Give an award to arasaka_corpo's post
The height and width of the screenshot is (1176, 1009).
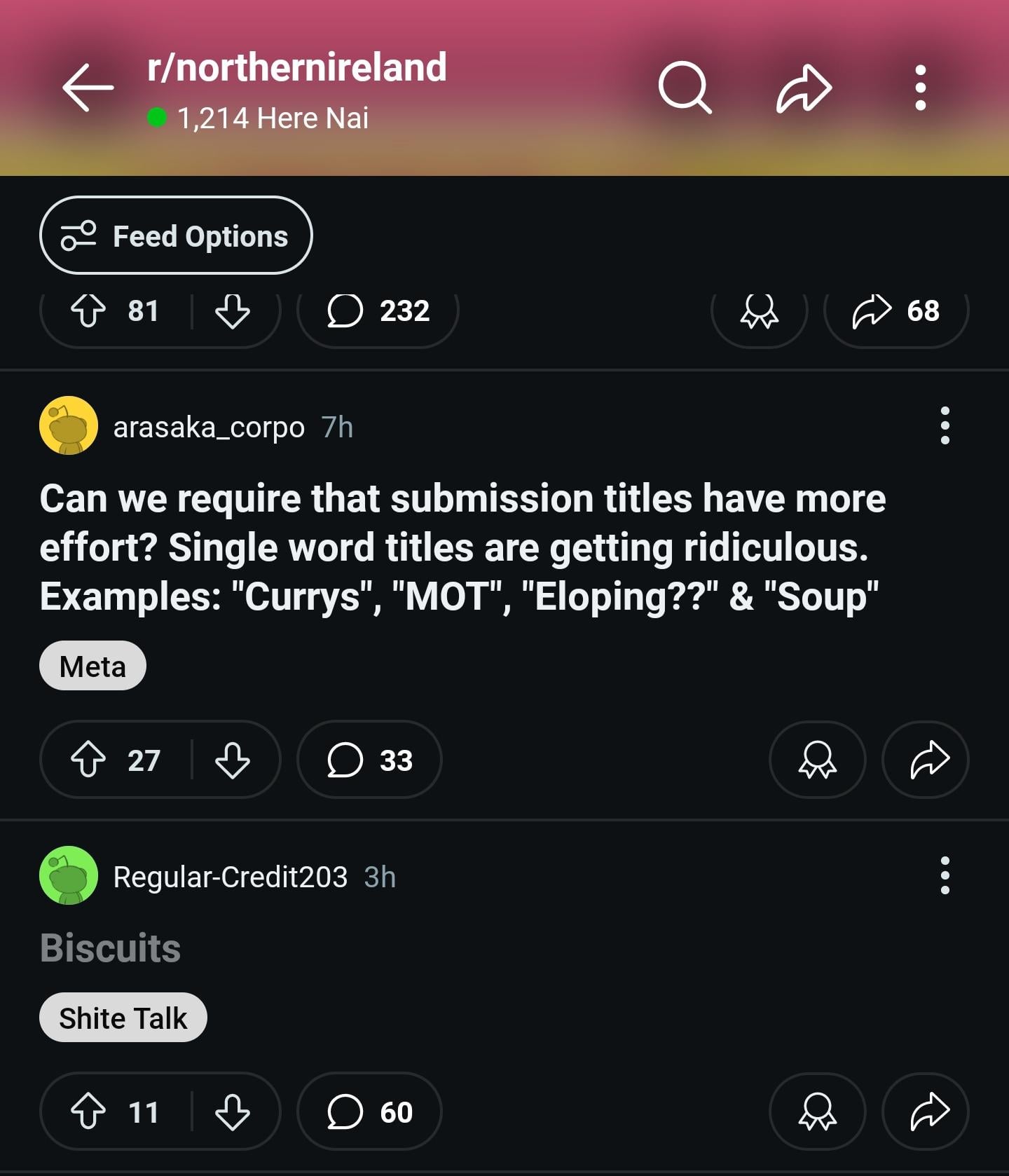817,760
